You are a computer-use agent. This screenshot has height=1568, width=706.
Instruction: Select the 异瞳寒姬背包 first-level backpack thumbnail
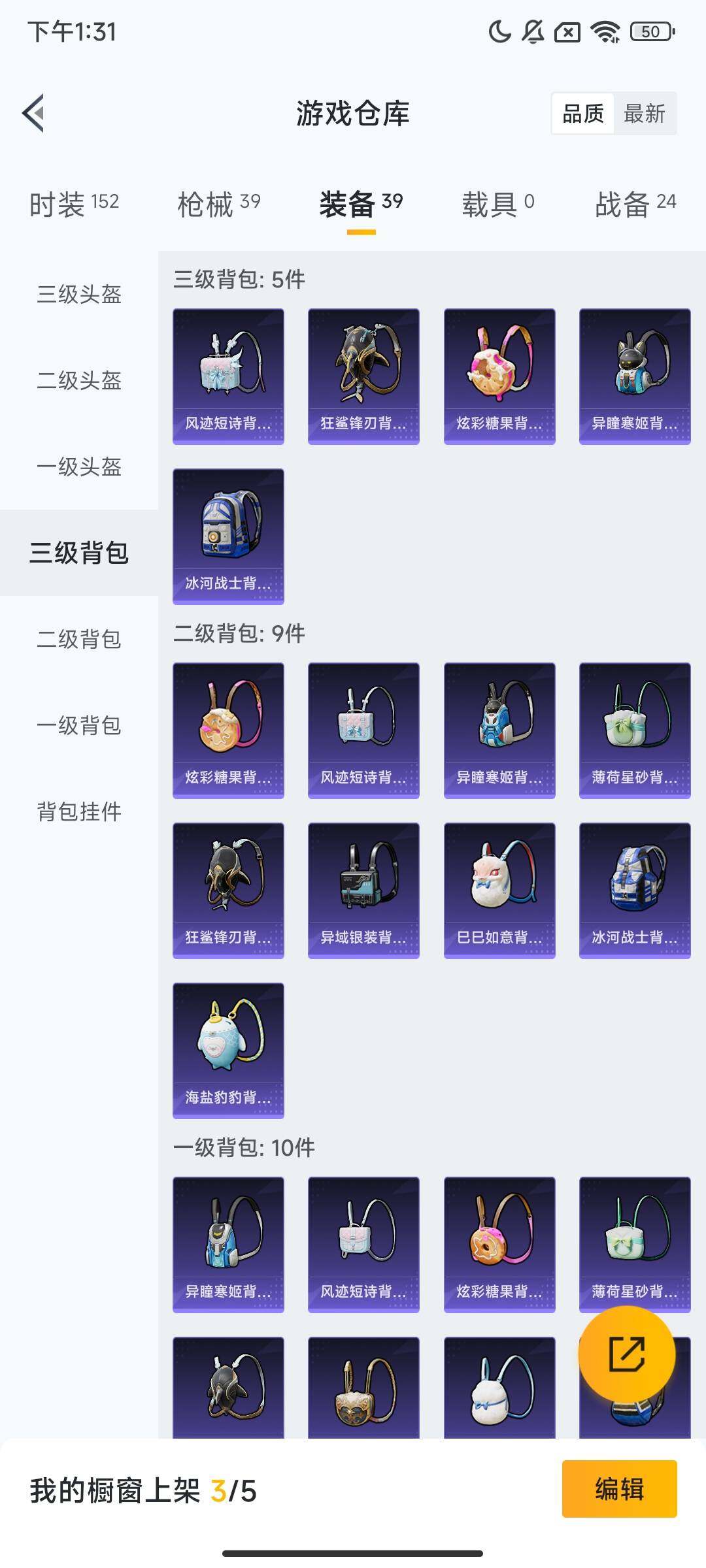point(228,1245)
